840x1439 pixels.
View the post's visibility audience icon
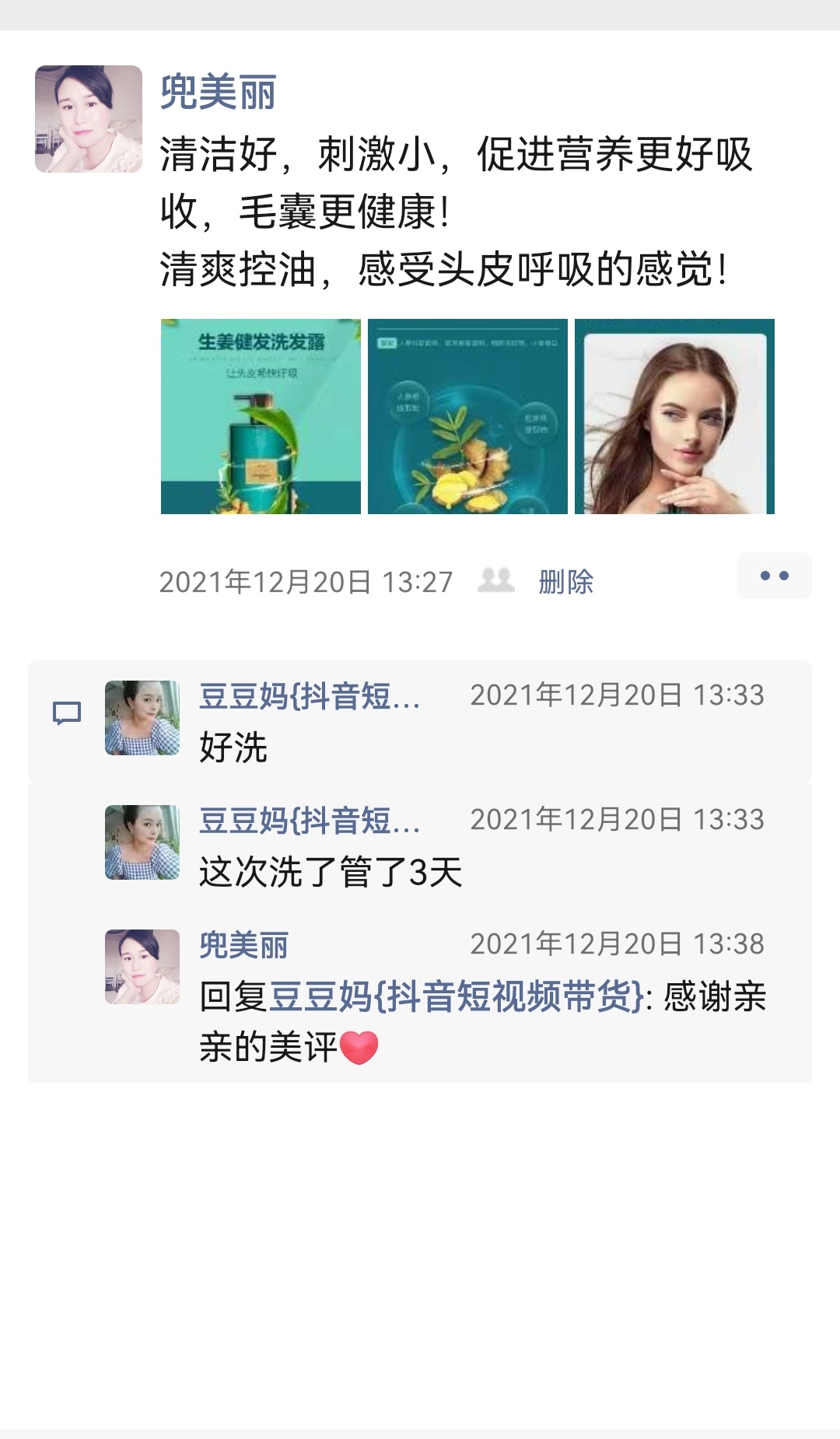click(496, 580)
